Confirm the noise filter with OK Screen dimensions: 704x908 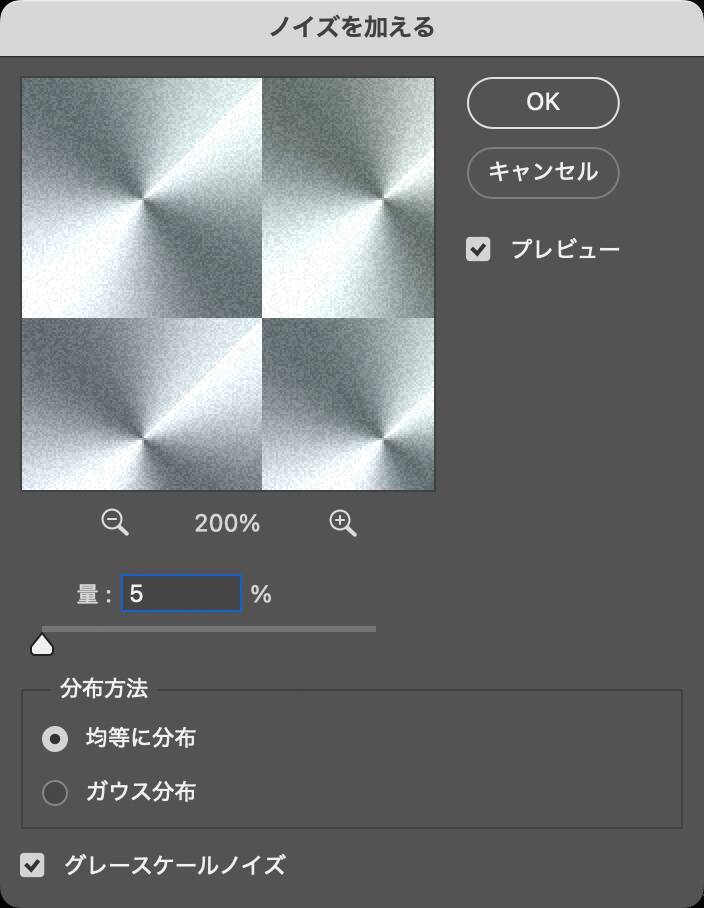pos(543,103)
